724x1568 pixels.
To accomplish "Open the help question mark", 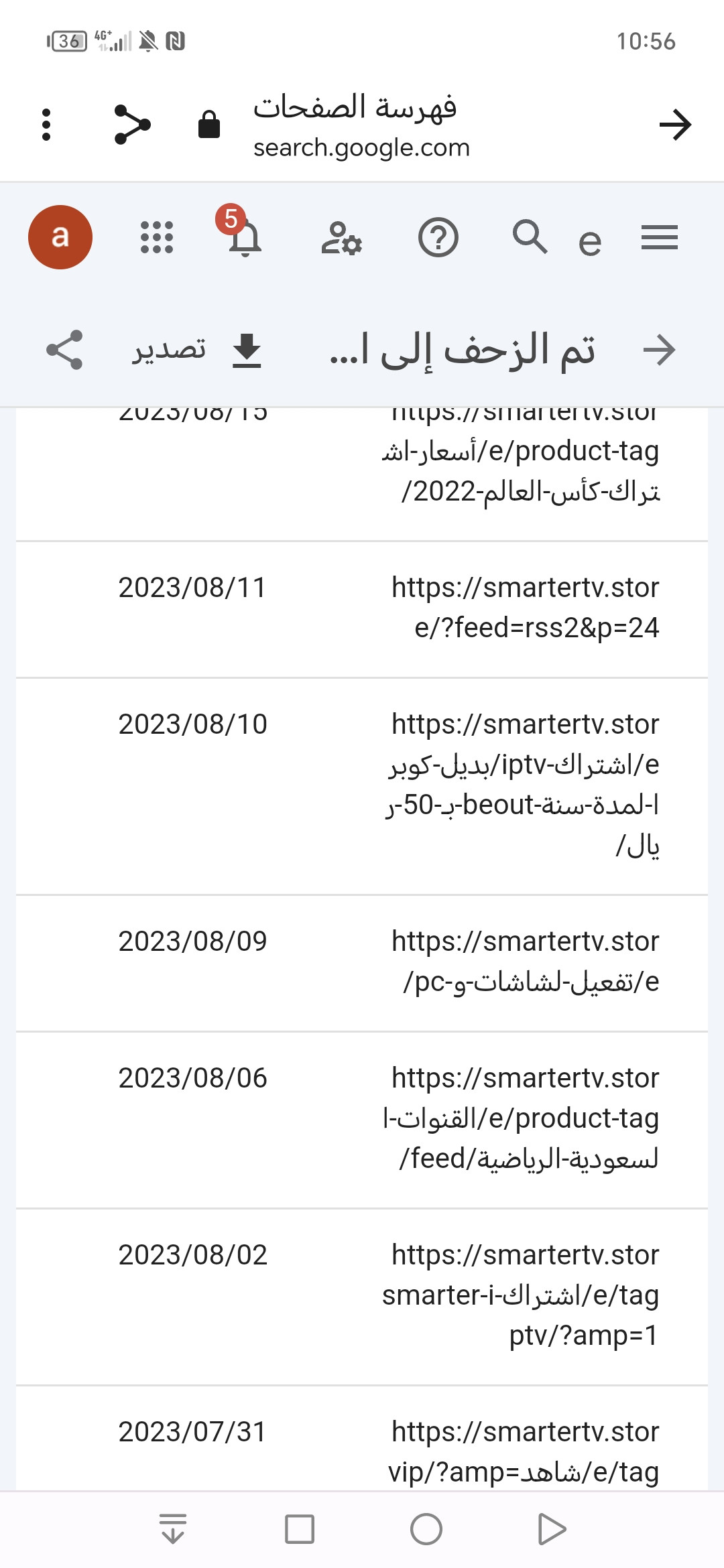I will [438, 238].
